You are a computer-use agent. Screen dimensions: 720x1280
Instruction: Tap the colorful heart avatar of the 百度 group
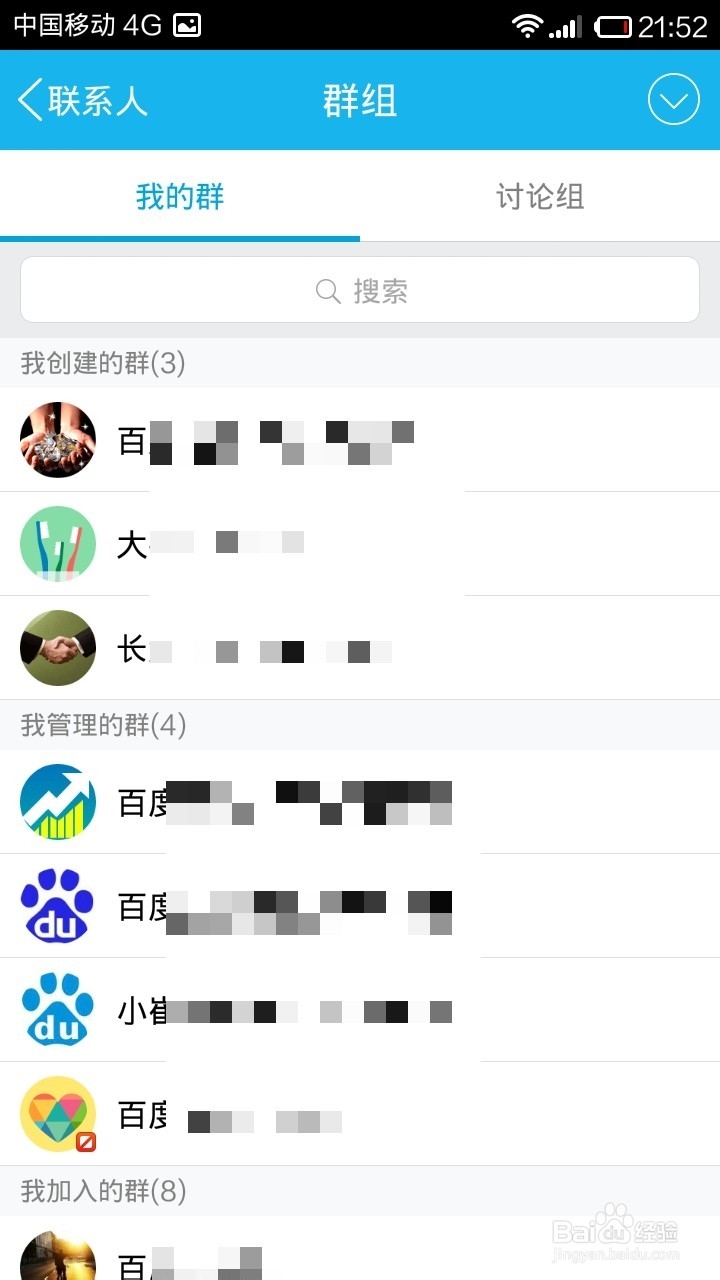57,1113
